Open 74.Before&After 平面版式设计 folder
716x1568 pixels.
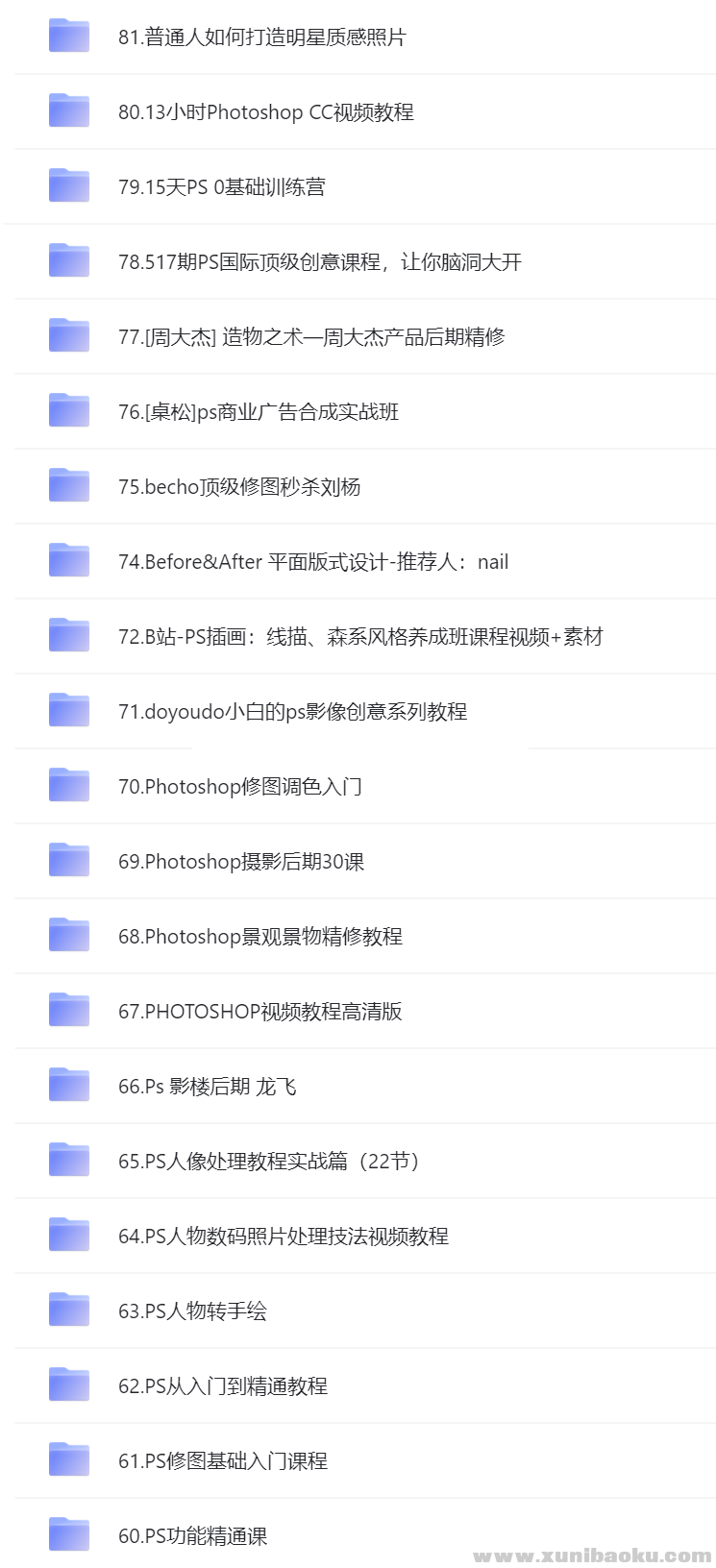(312, 562)
